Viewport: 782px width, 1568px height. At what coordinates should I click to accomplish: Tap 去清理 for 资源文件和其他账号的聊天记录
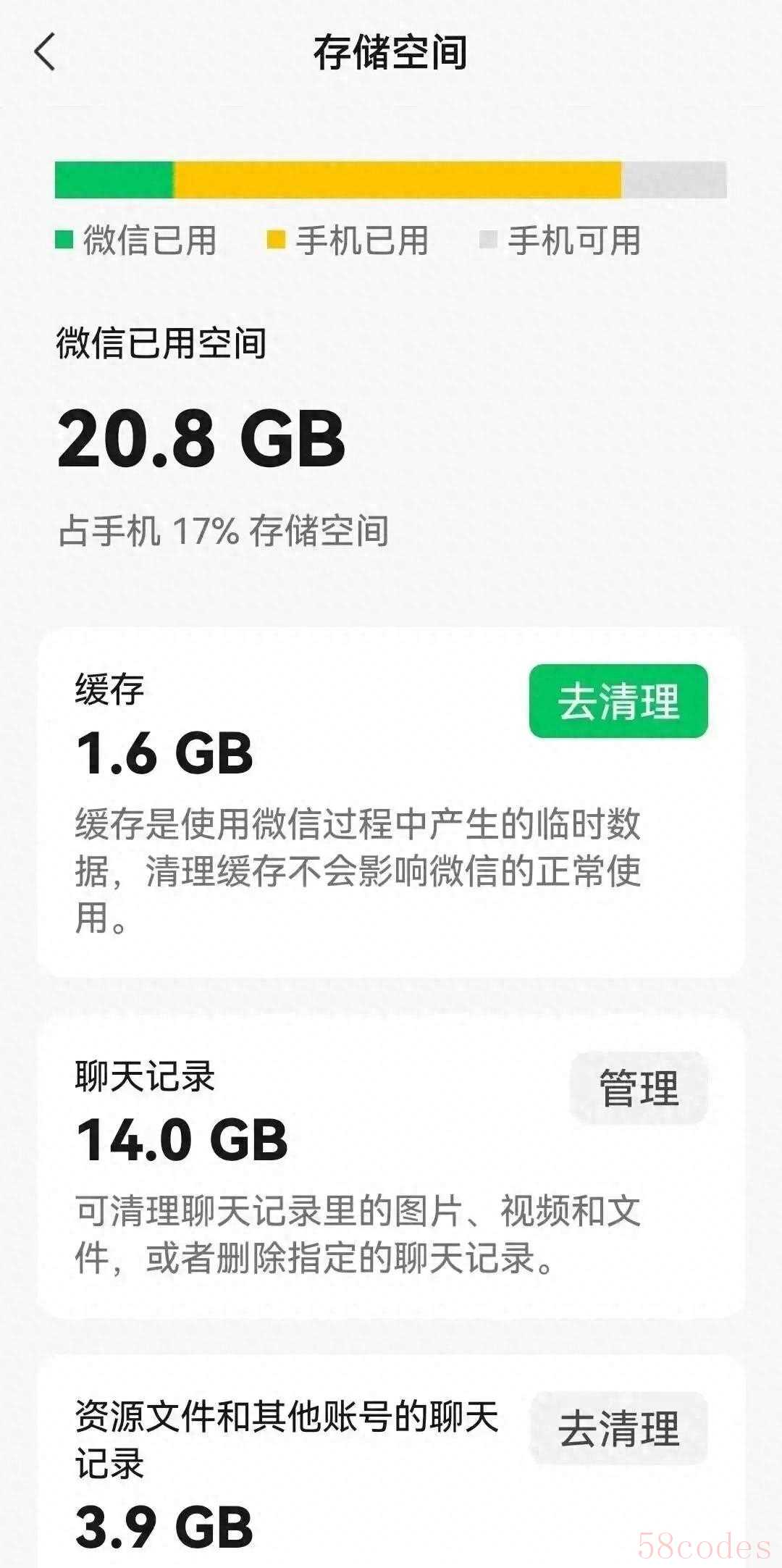pos(618,1427)
